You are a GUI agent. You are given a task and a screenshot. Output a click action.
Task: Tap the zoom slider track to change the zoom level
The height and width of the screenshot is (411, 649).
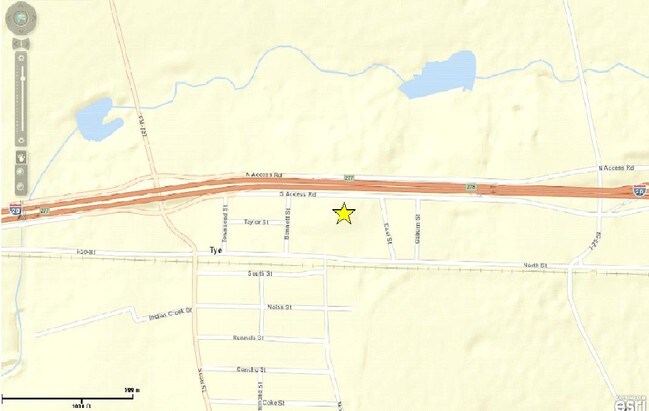coord(22,99)
